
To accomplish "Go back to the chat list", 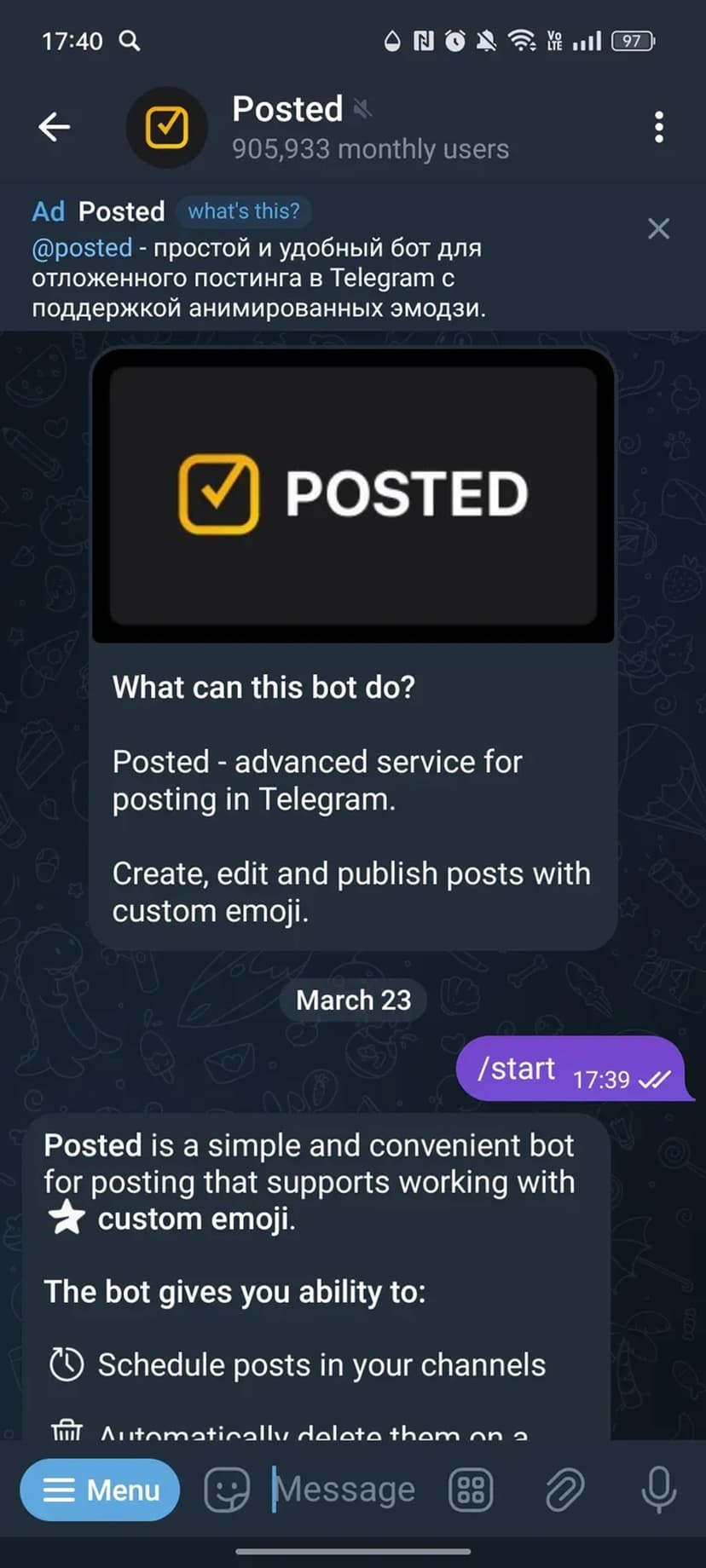I will pyautogui.click(x=54, y=127).
